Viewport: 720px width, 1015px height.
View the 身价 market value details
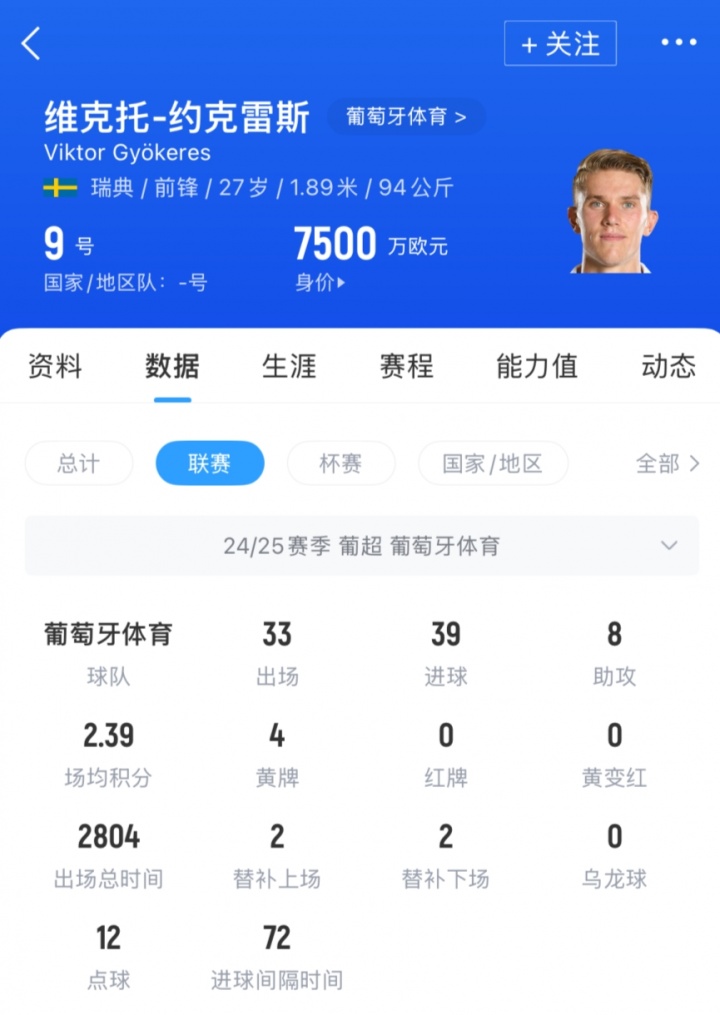pyautogui.click(x=319, y=283)
